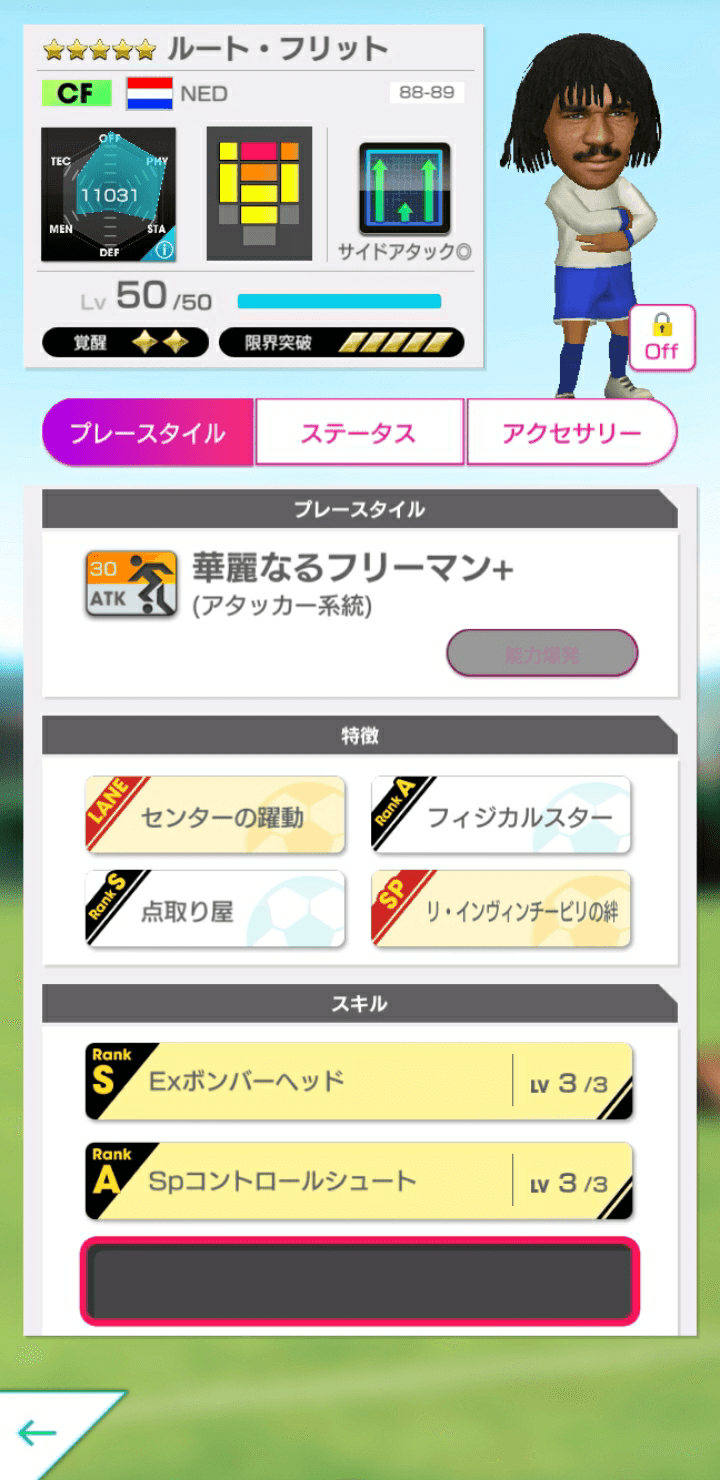Image resolution: width=720 pixels, height=1480 pixels.
Task: Tap the サイドアタック◎ ability icon
Action: point(404,190)
